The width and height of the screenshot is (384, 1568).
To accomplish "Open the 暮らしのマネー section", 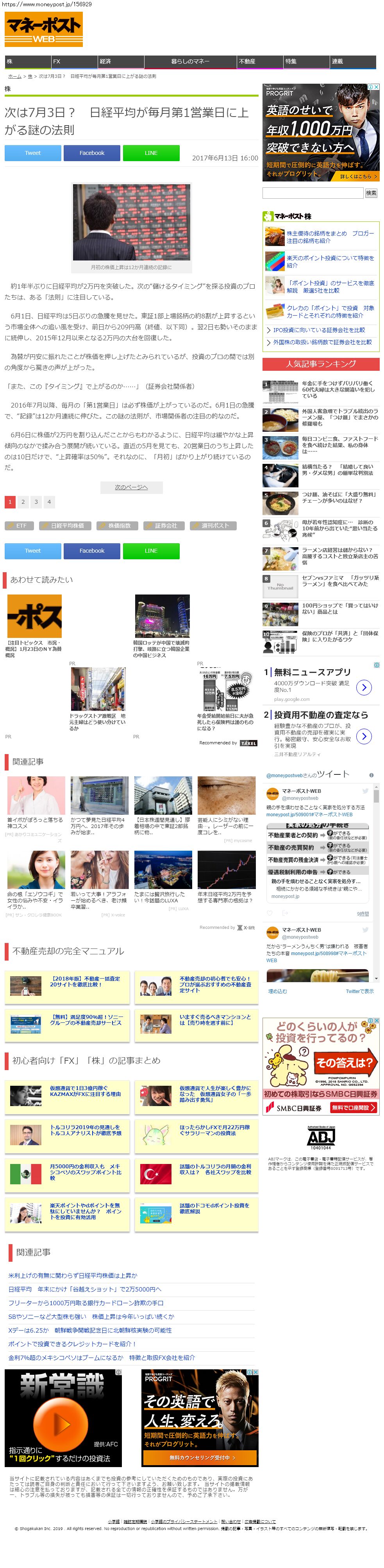I will click(190, 61).
